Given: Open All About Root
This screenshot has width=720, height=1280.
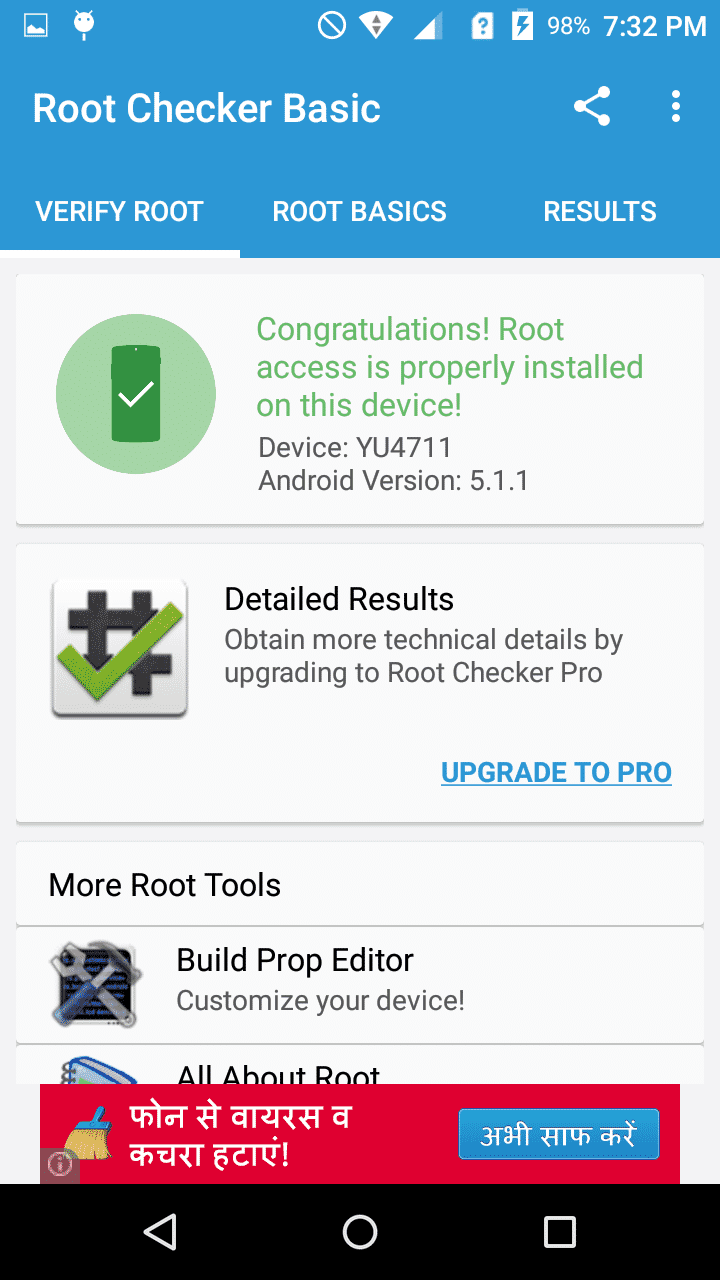Looking at the screenshot, I should click(x=360, y=1066).
